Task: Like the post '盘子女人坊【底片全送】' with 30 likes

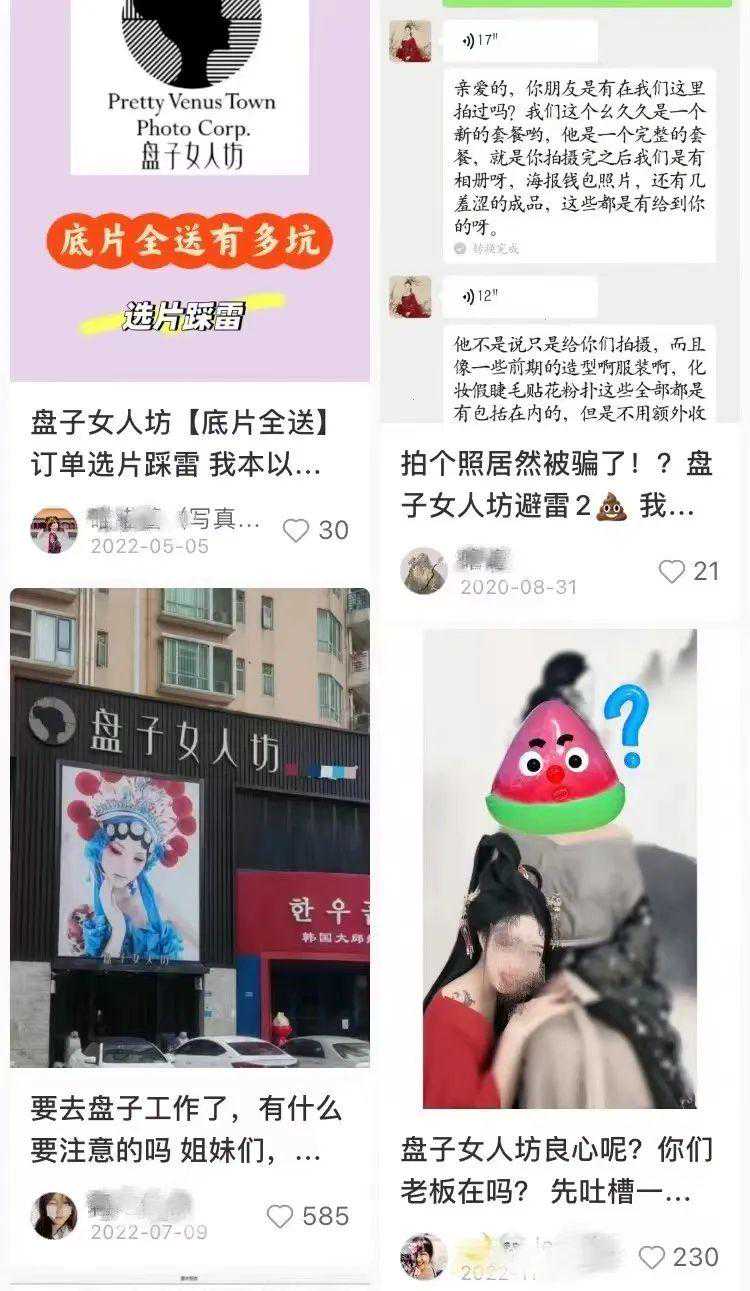Action: click(296, 530)
